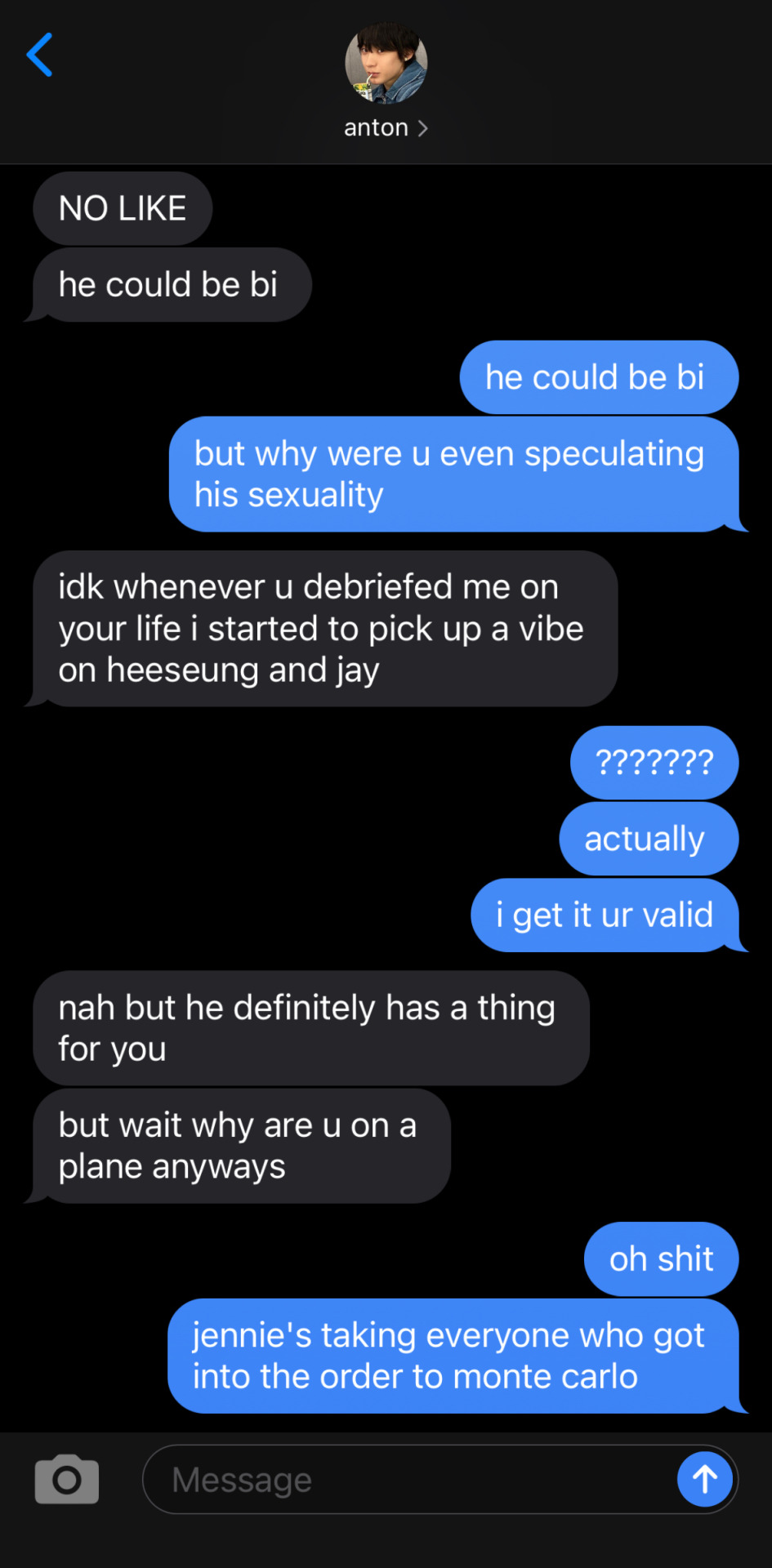Send the message with the arrow button

tap(704, 1479)
